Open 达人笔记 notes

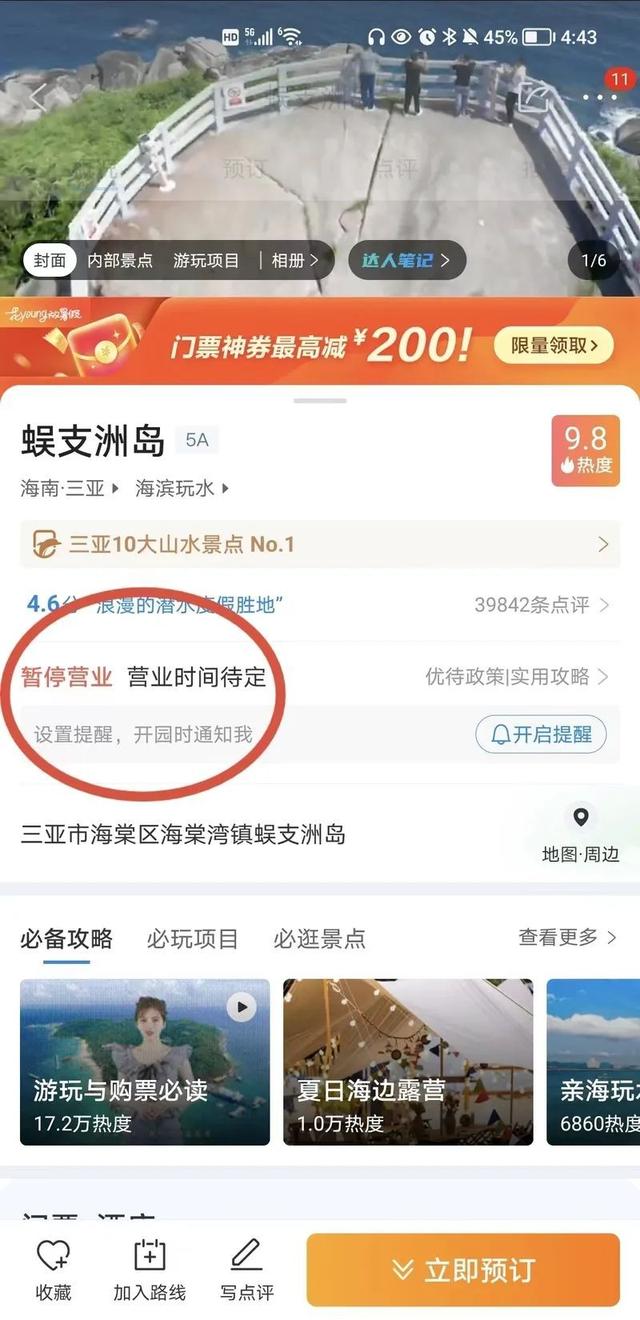point(405,260)
